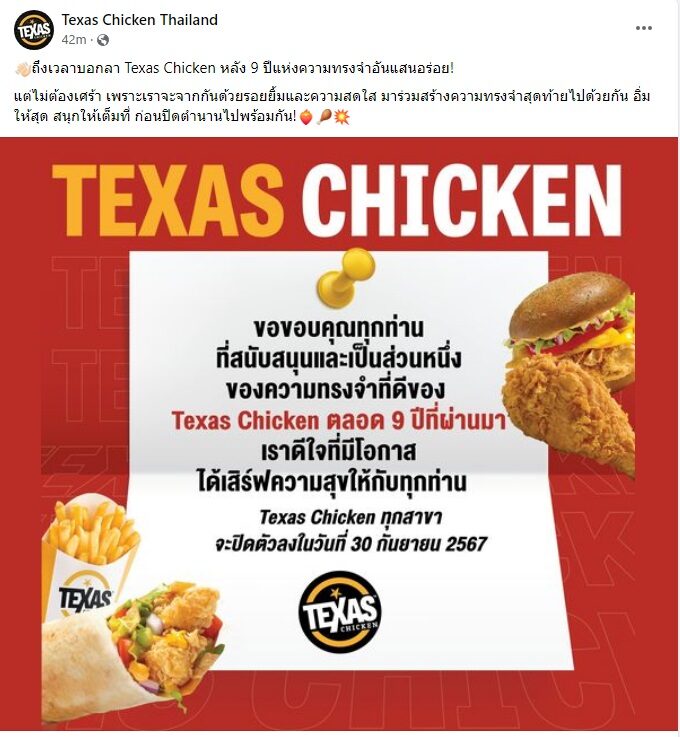The height and width of the screenshot is (737, 680).
Task: Open the 42m post timestamp link
Action: (x=73, y=39)
